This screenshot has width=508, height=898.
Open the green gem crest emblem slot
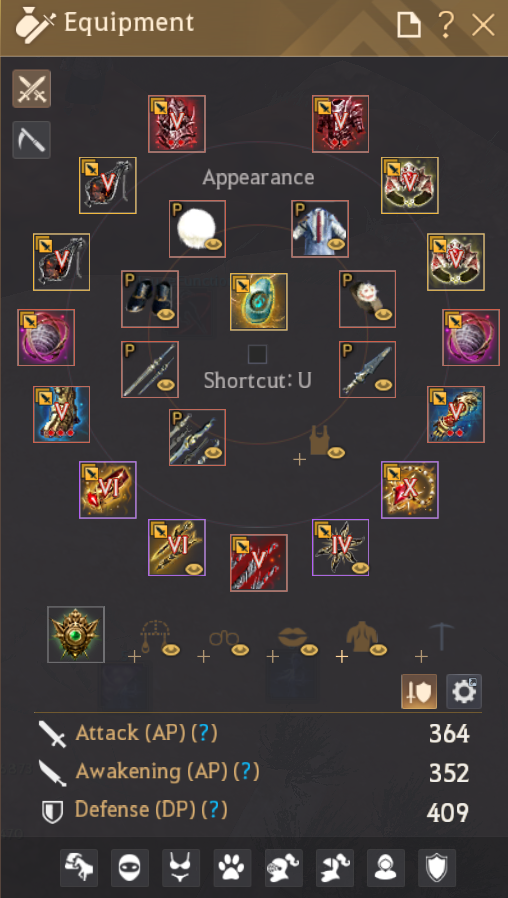click(76, 635)
